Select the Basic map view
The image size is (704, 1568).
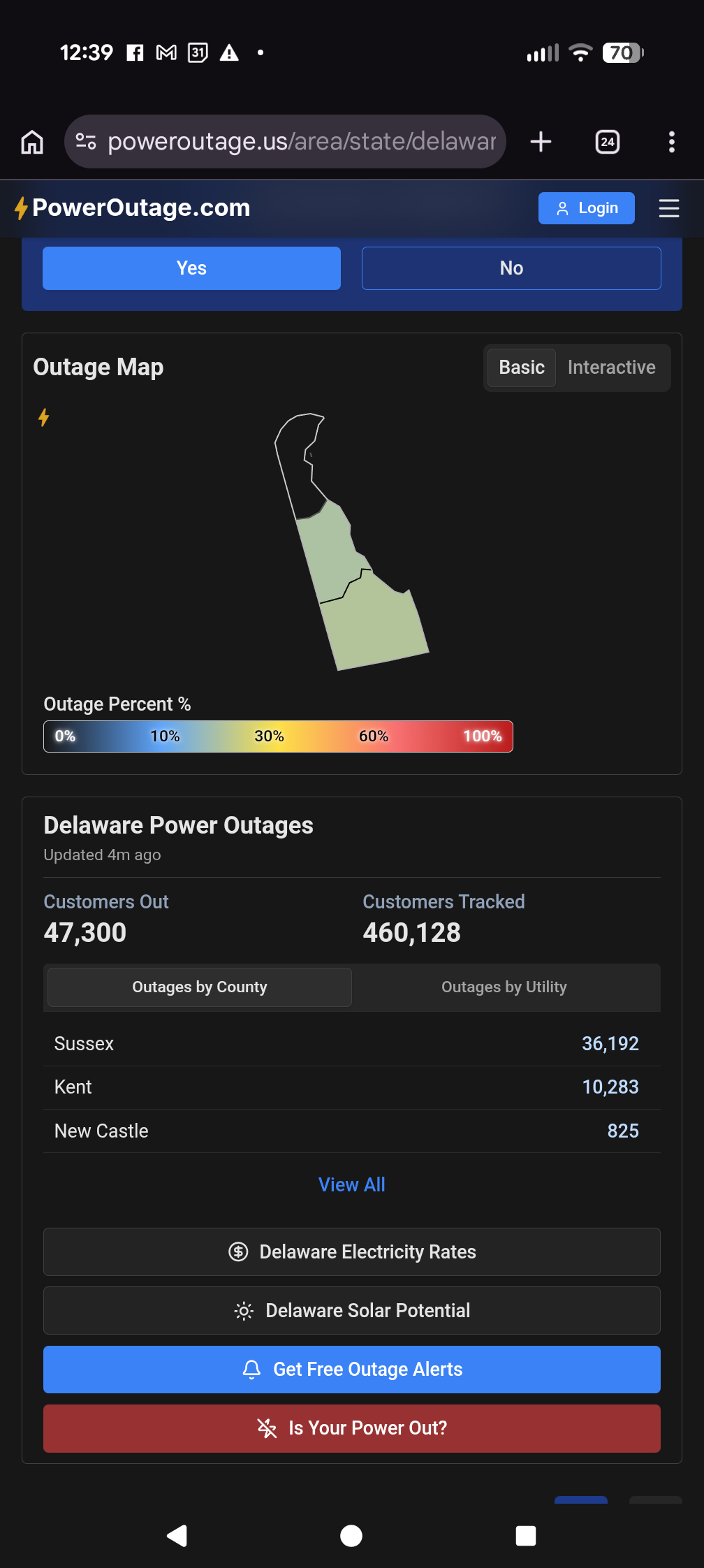tap(521, 368)
